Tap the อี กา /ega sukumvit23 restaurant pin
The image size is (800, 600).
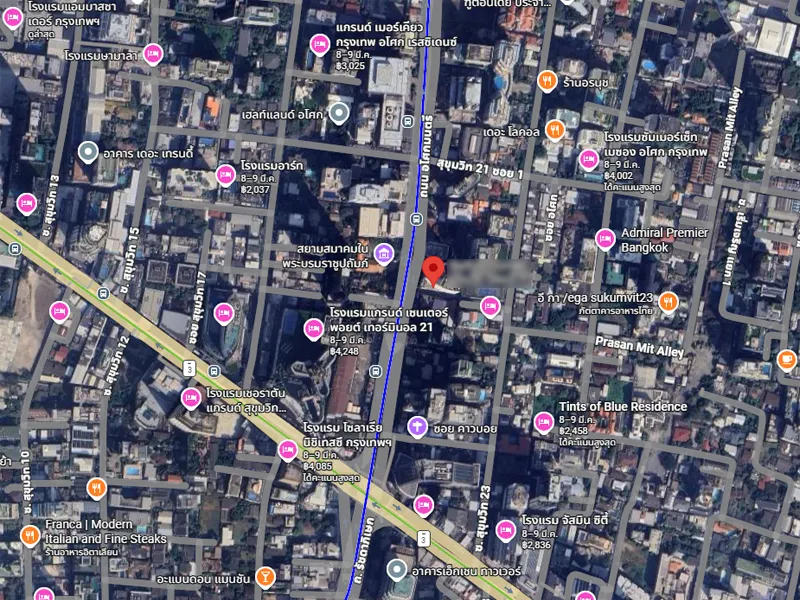coord(668,302)
